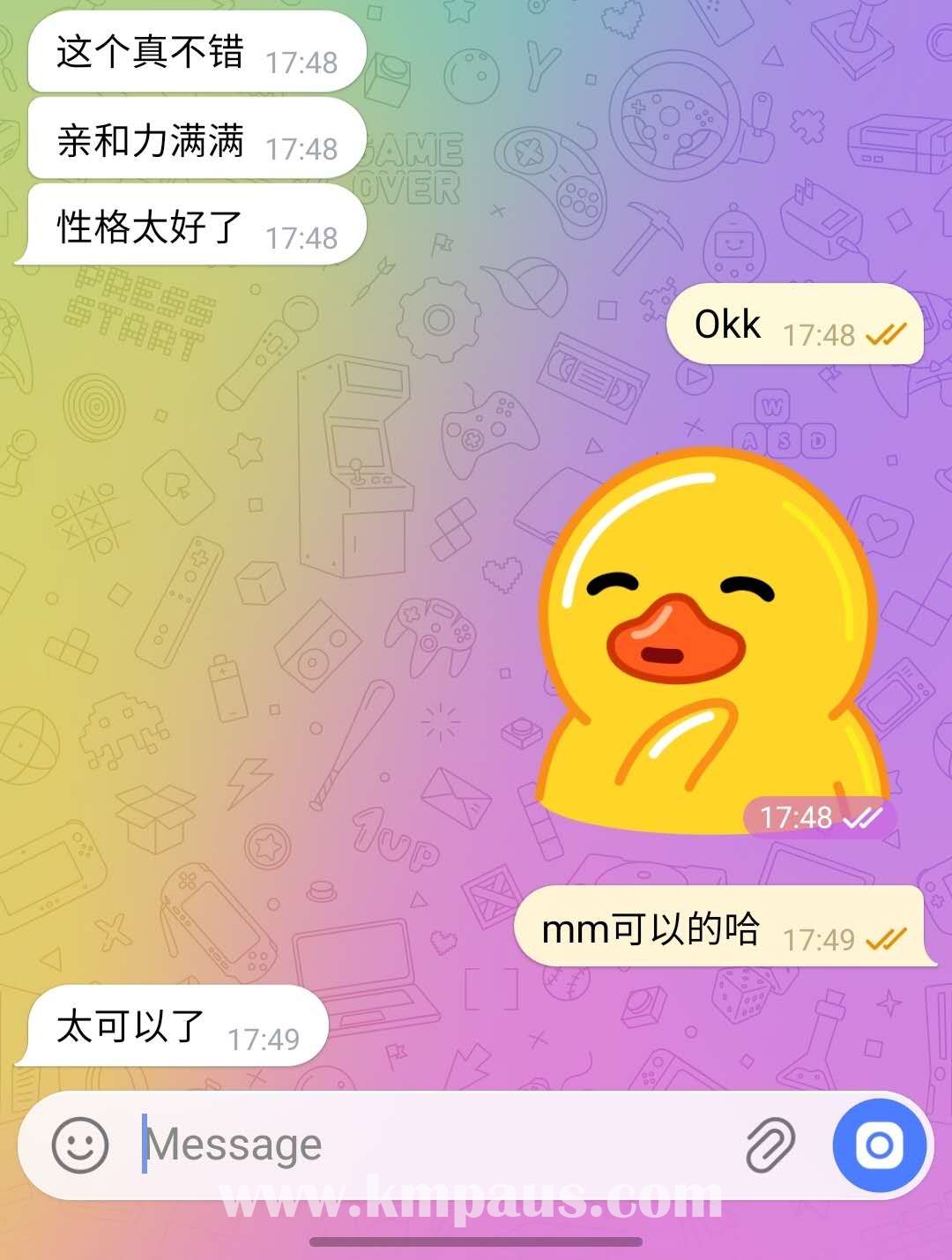Attach a file with the paperclip
952x1260 pixels.
770,1145
